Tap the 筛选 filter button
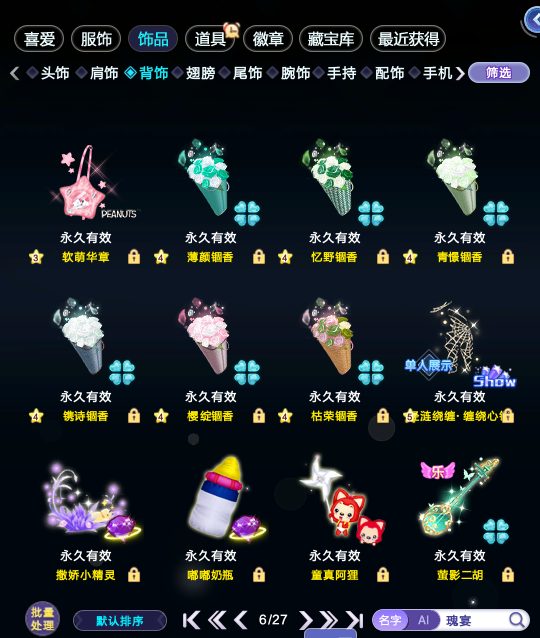The image size is (540, 638). click(x=499, y=73)
